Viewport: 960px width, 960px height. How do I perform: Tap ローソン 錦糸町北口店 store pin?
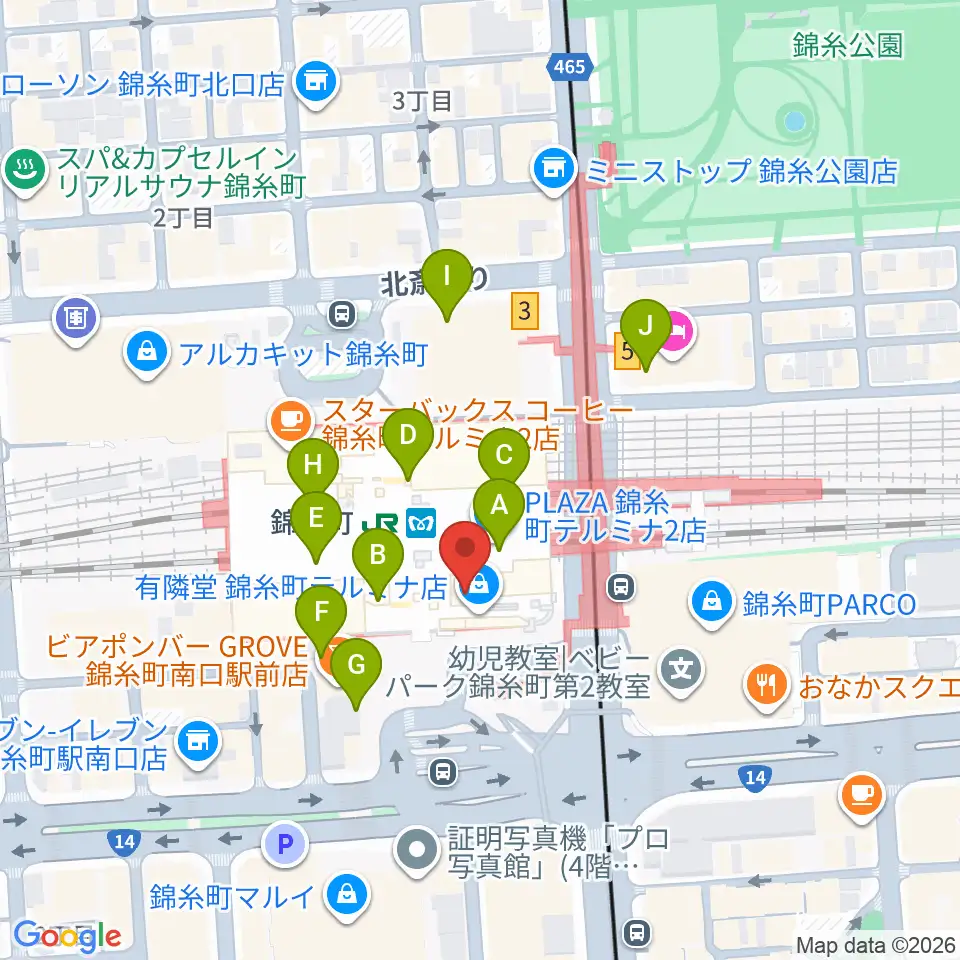tap(316, 83)
